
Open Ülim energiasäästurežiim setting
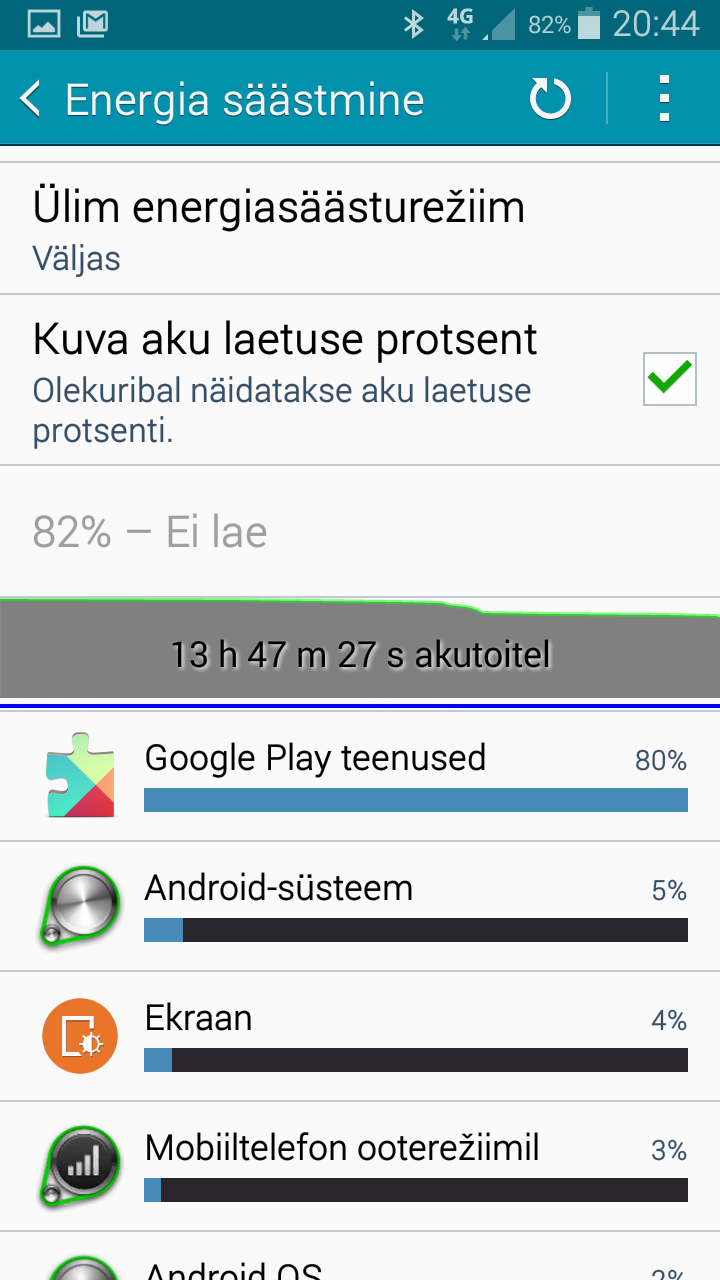pos(360,229)
